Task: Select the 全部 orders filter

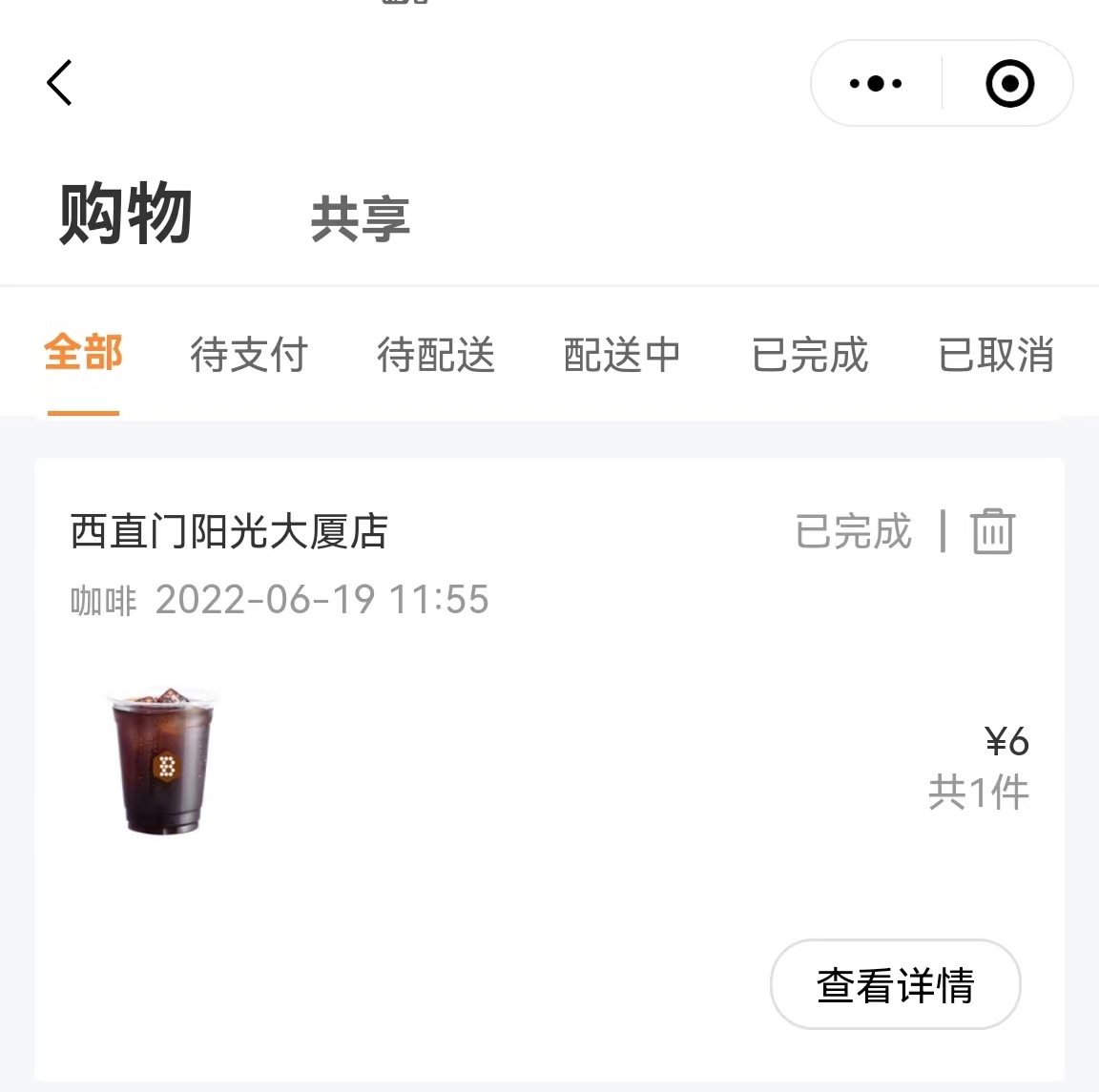Action: (x=84, y=354)
